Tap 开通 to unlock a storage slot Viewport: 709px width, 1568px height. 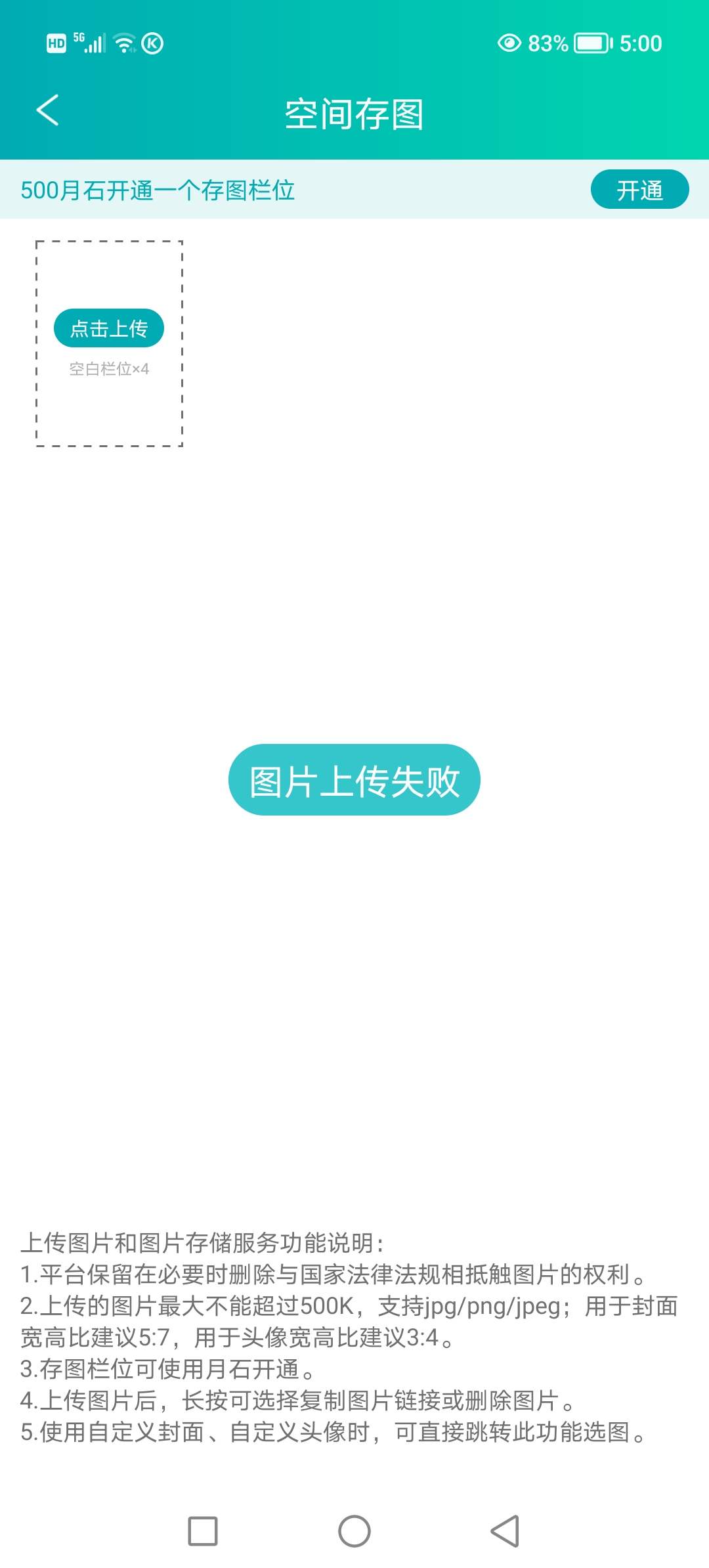tap(639, 190)
